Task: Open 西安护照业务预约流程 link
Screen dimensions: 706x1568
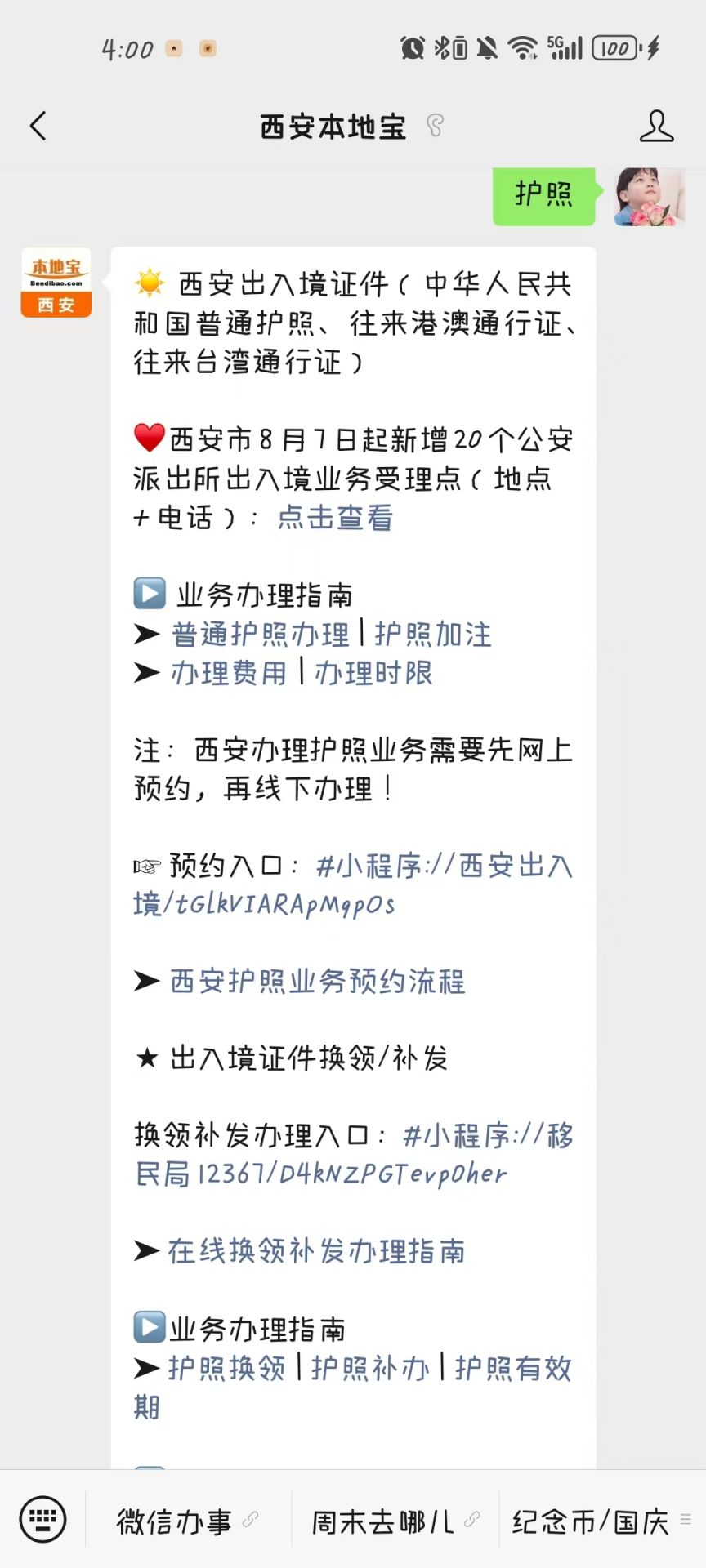Action: (317, 981)
